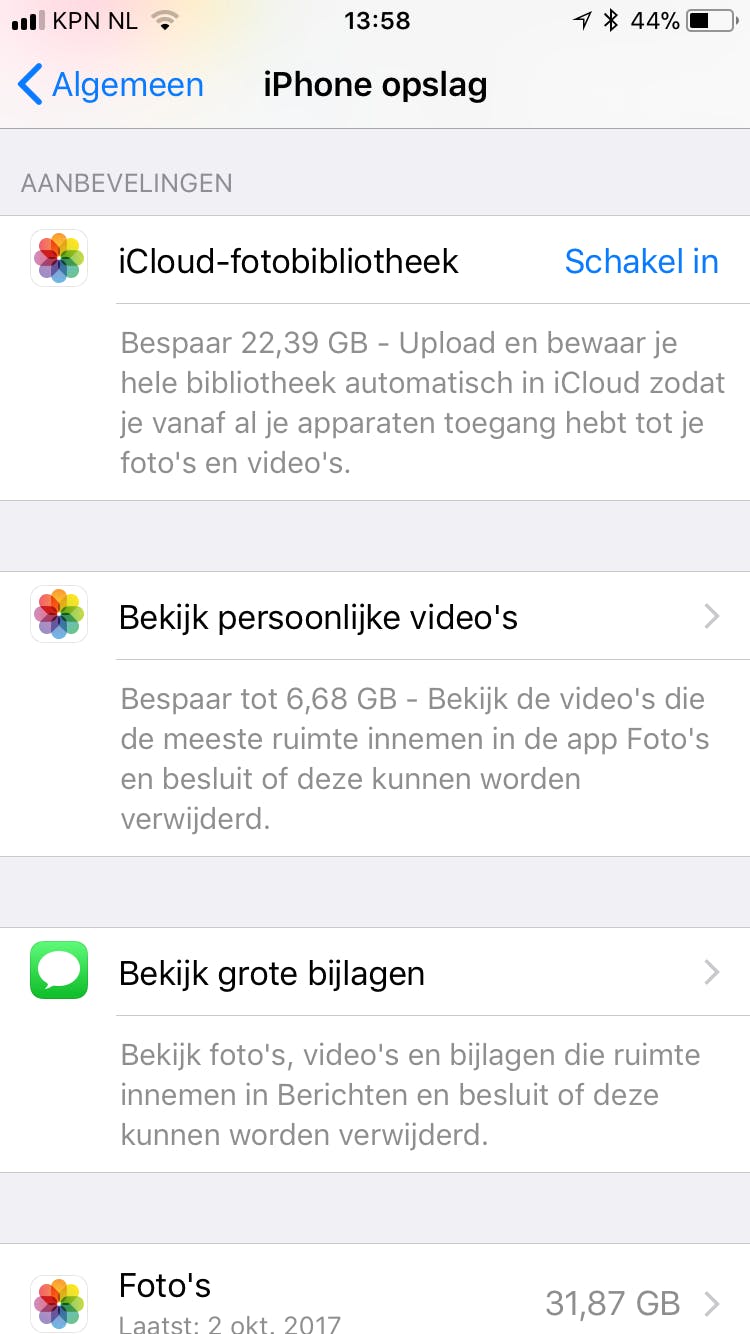Open Foto's storage details

tap(375, 1301)
